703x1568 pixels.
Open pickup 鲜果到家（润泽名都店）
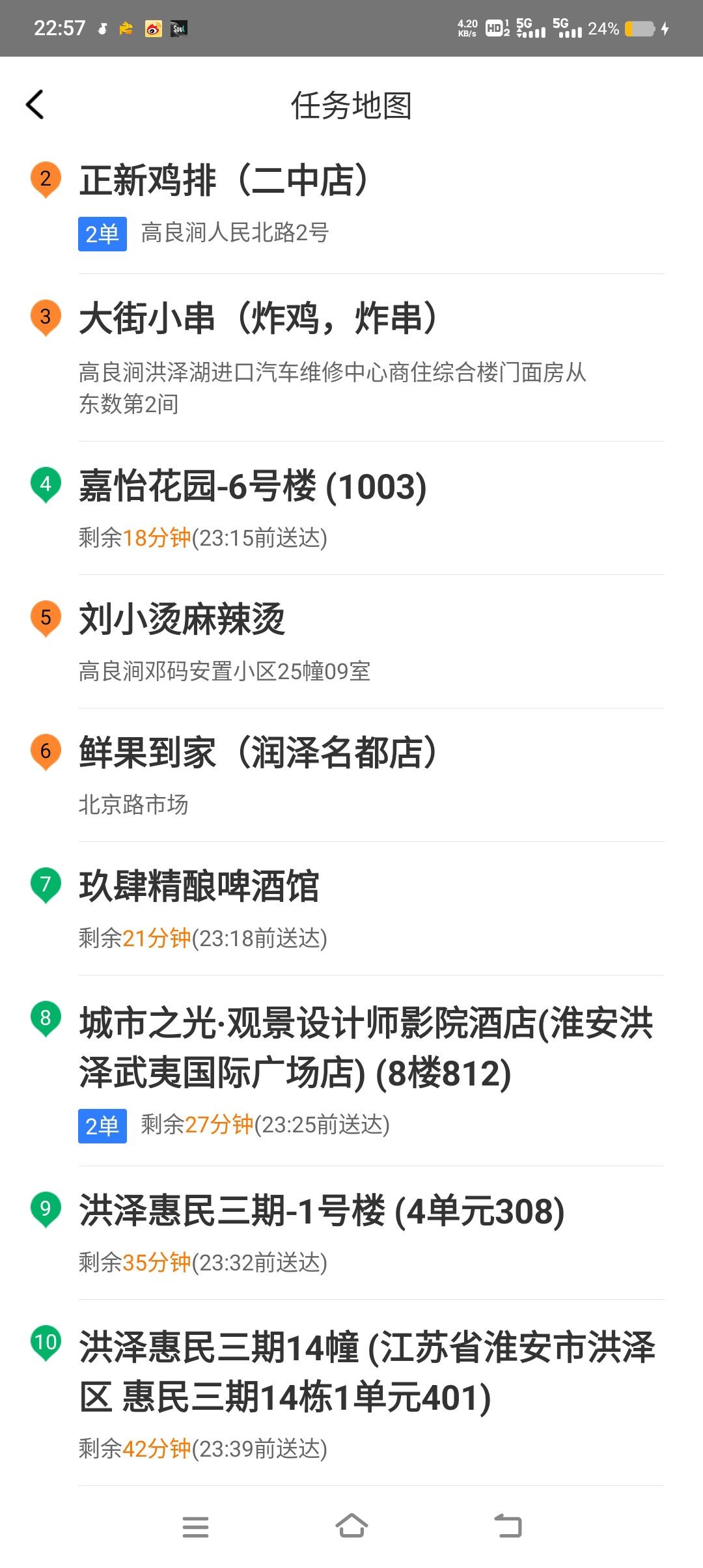tap(351, 776)
